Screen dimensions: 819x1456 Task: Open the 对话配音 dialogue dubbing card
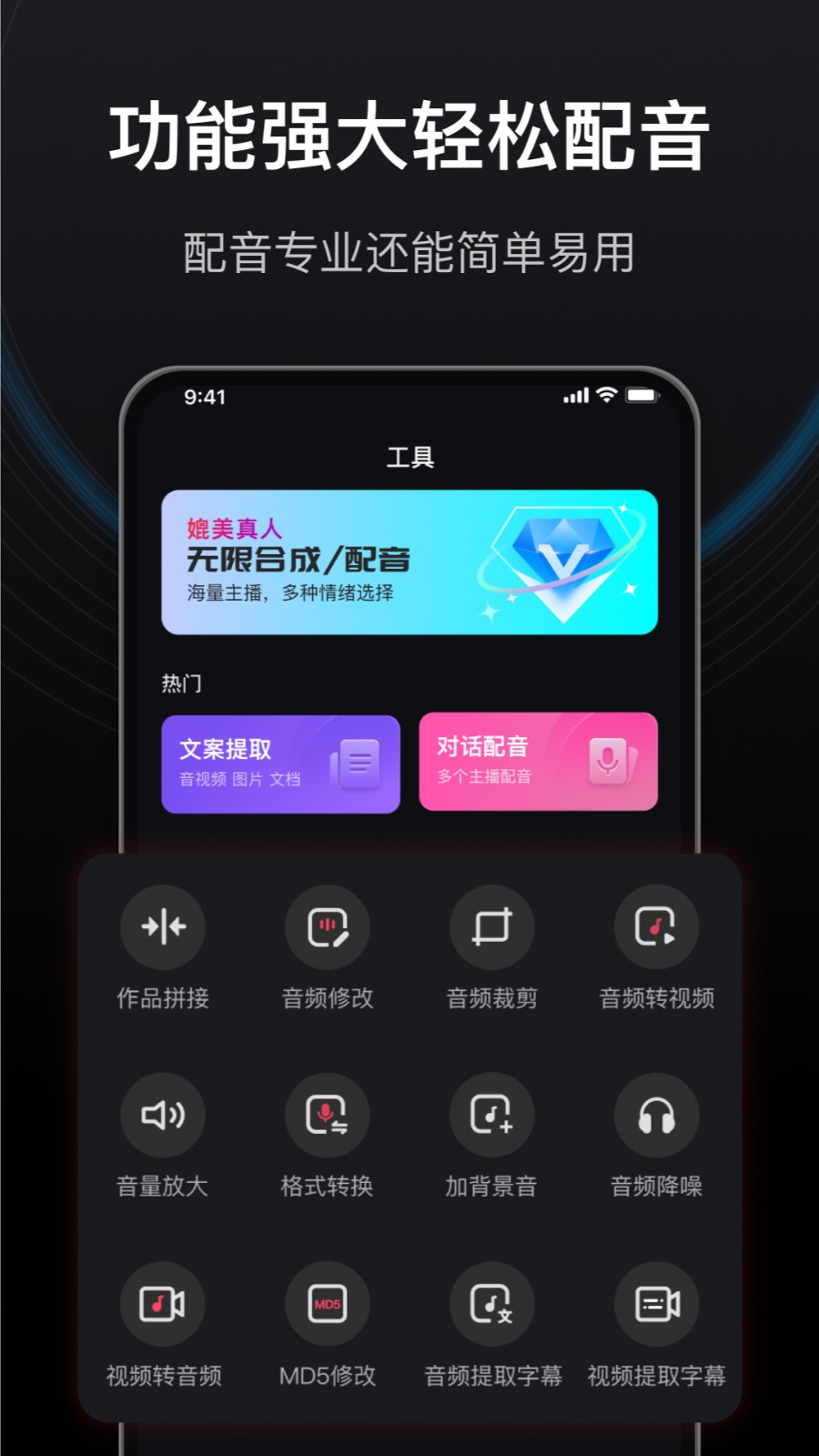pos(539,763)
